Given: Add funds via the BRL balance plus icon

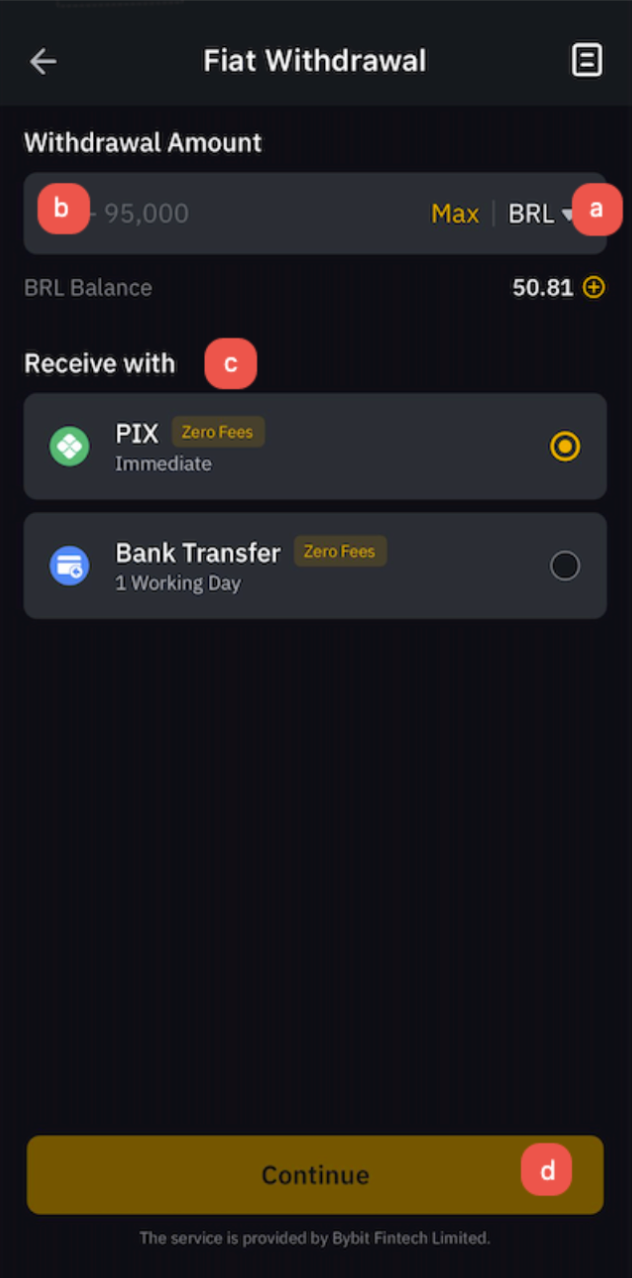Looking at the screenshot, I should coord(594,288).
